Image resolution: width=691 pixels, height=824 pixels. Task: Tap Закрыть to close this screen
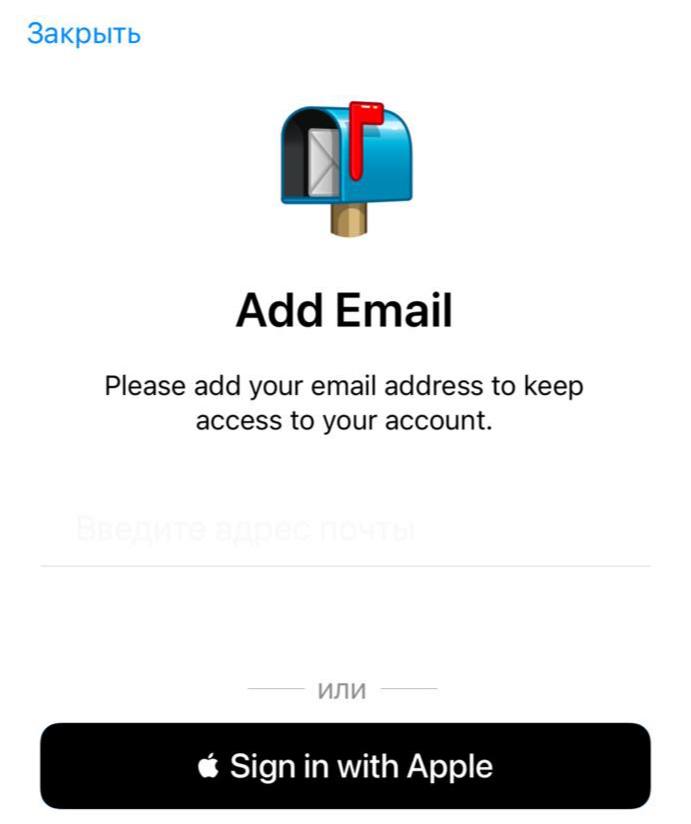(x=83, y=33)
